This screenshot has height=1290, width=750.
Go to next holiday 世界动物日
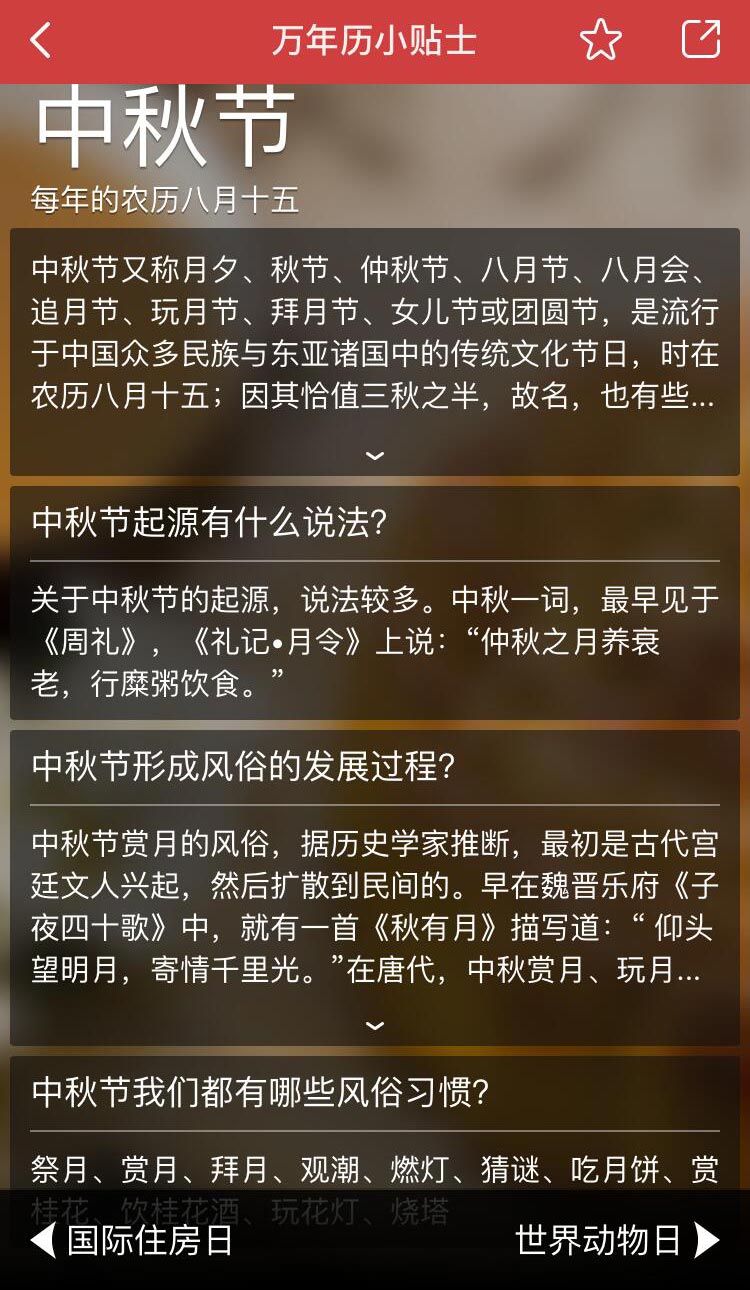[617, 1240]
